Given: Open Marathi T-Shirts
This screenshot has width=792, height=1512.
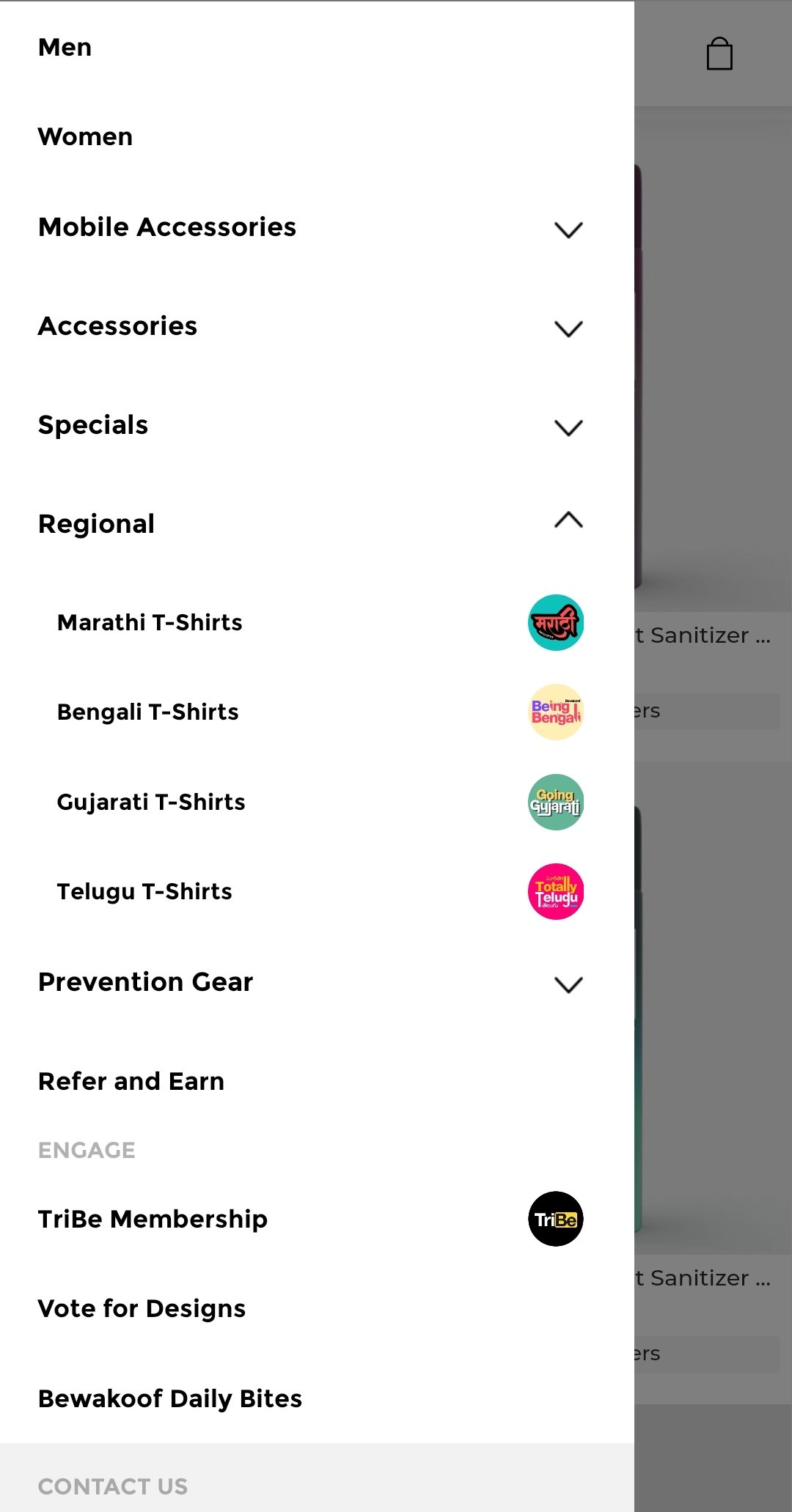Looking at the screenshot, I should click(x=150, y=622).
